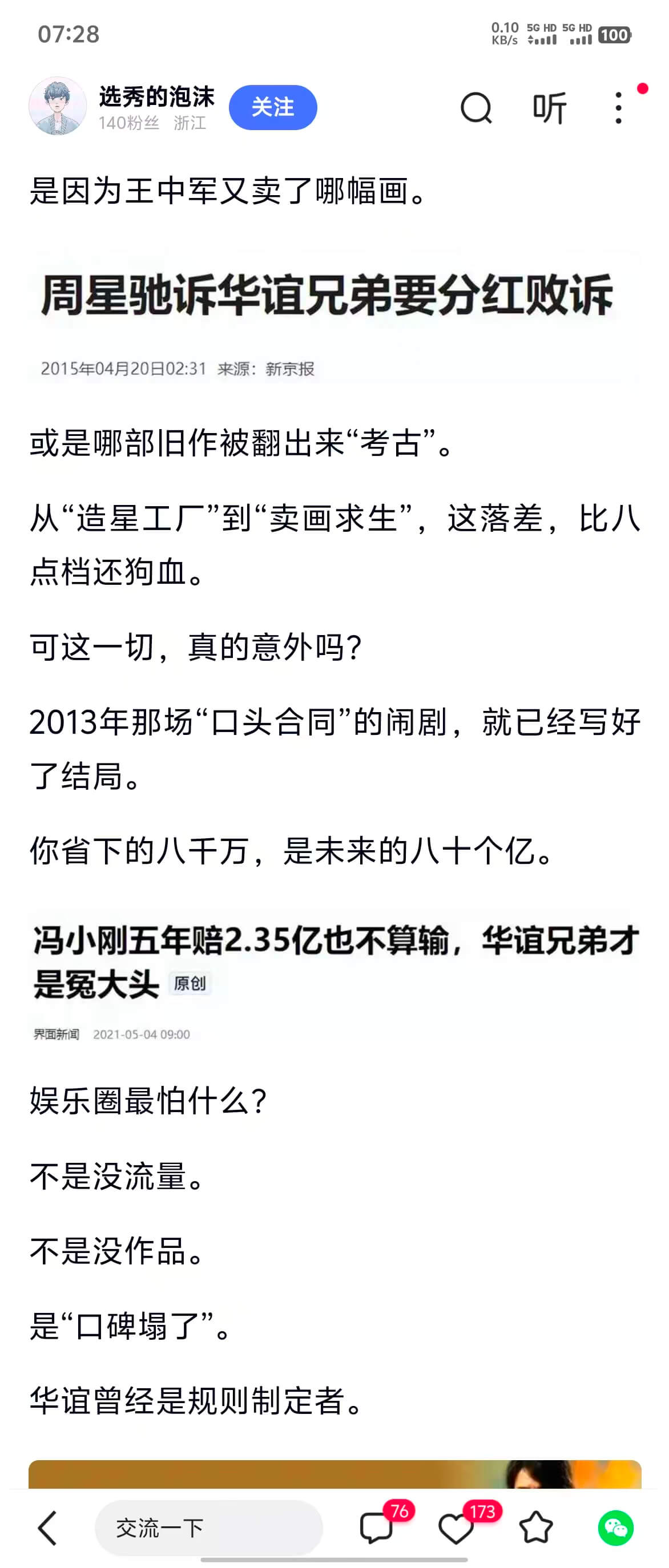
Task: Open the comments icon with 76
Action: (377, 1528)
